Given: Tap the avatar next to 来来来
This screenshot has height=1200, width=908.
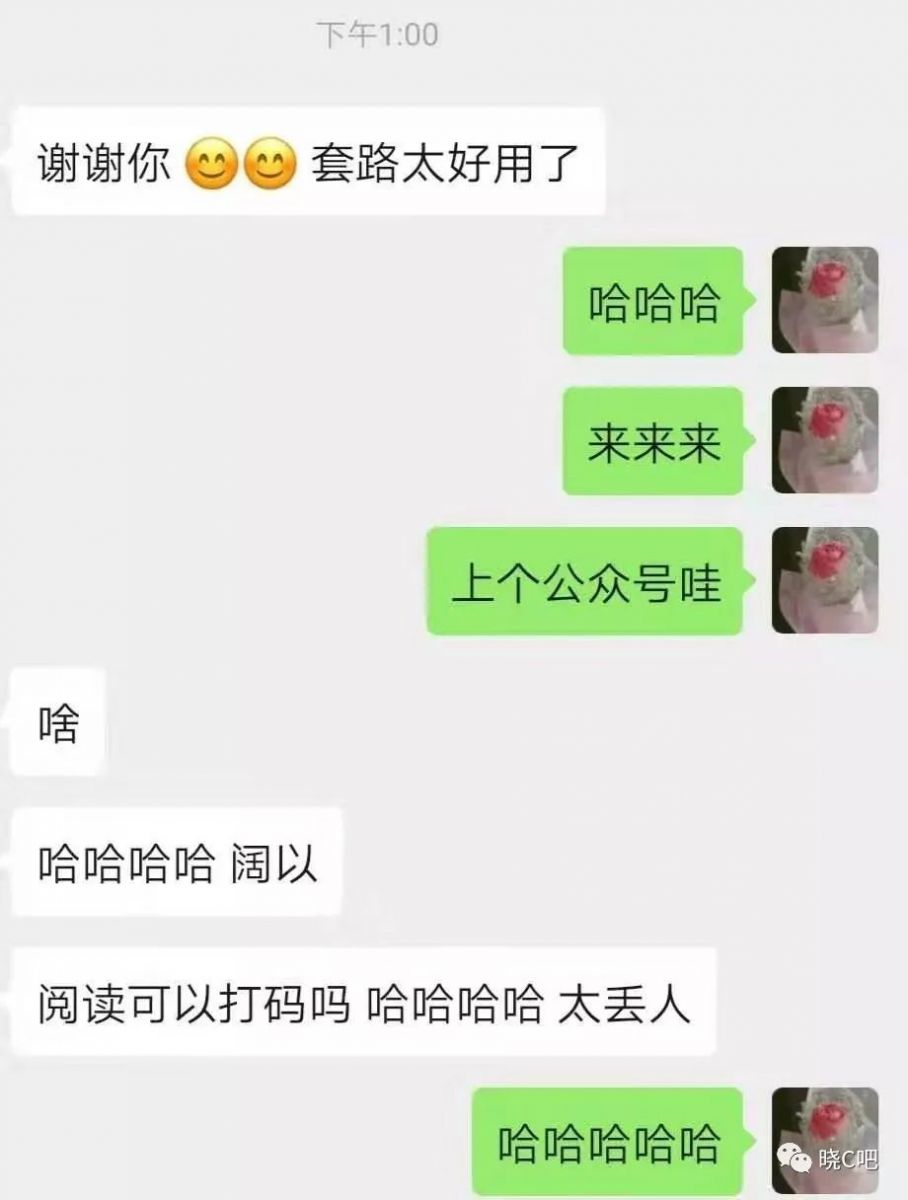Looking at the screenshot, I should pyautogui.click(x=824, y=439).
